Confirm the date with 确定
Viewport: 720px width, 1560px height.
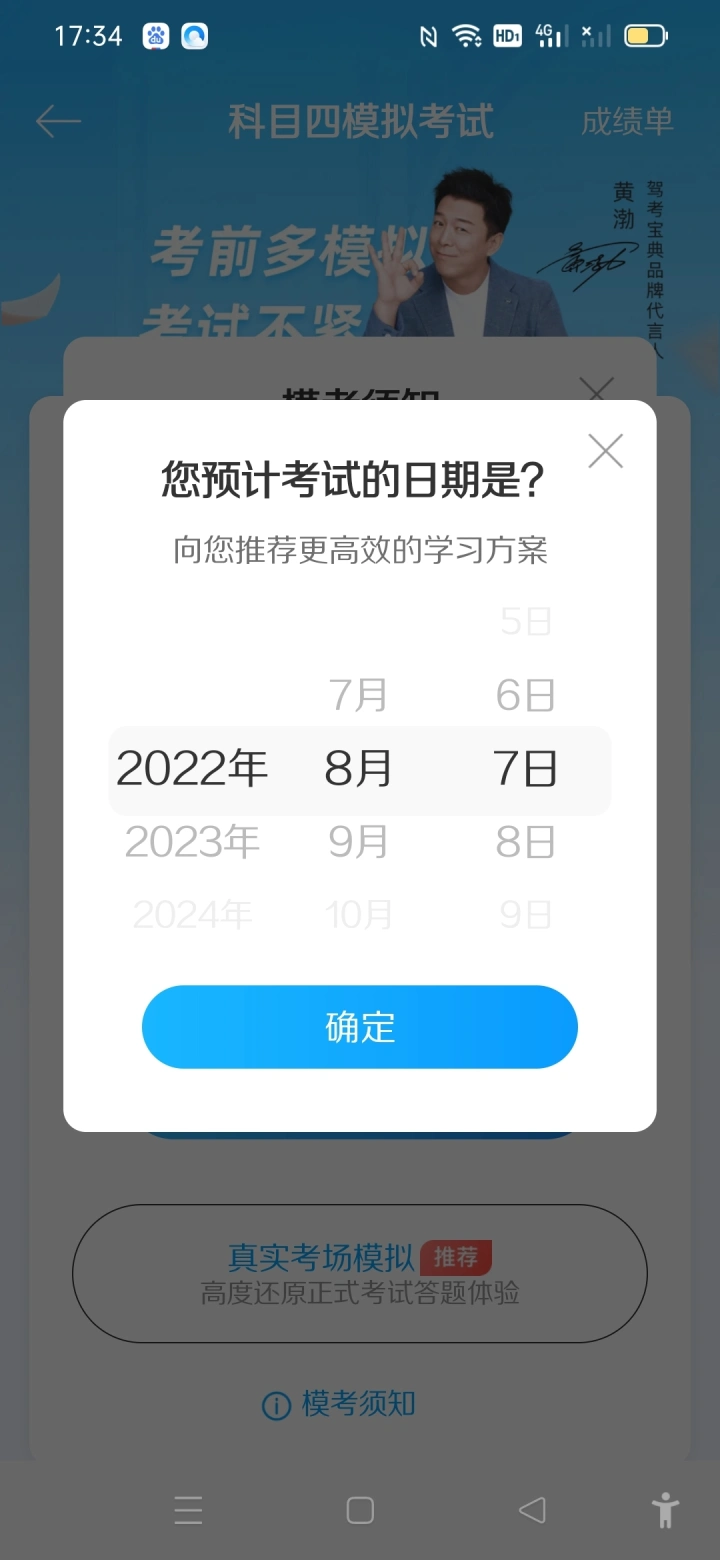tap(360, 1027)
